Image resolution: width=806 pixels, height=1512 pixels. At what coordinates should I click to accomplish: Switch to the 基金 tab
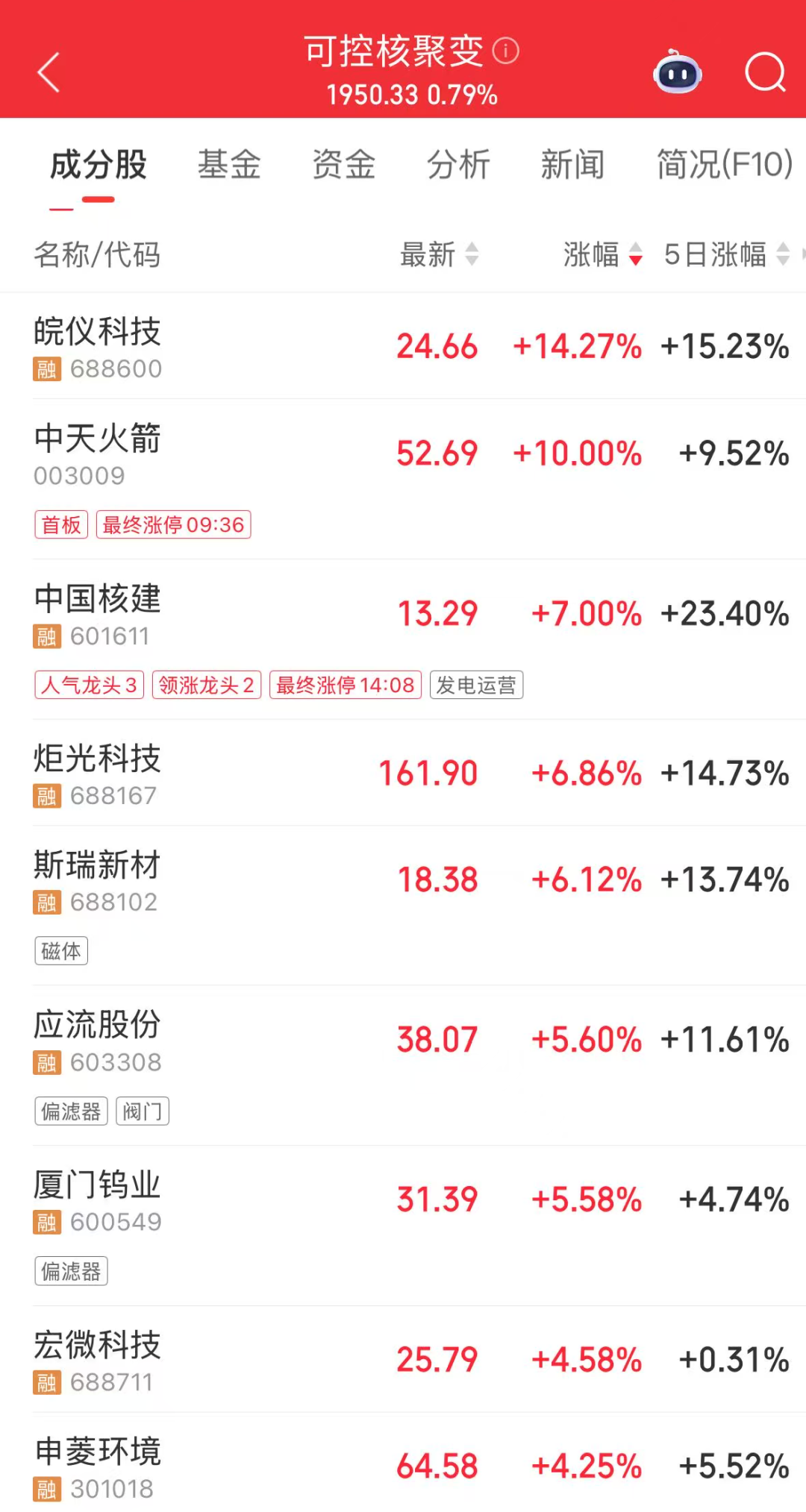pyautogui.click(x=228, y=165)
